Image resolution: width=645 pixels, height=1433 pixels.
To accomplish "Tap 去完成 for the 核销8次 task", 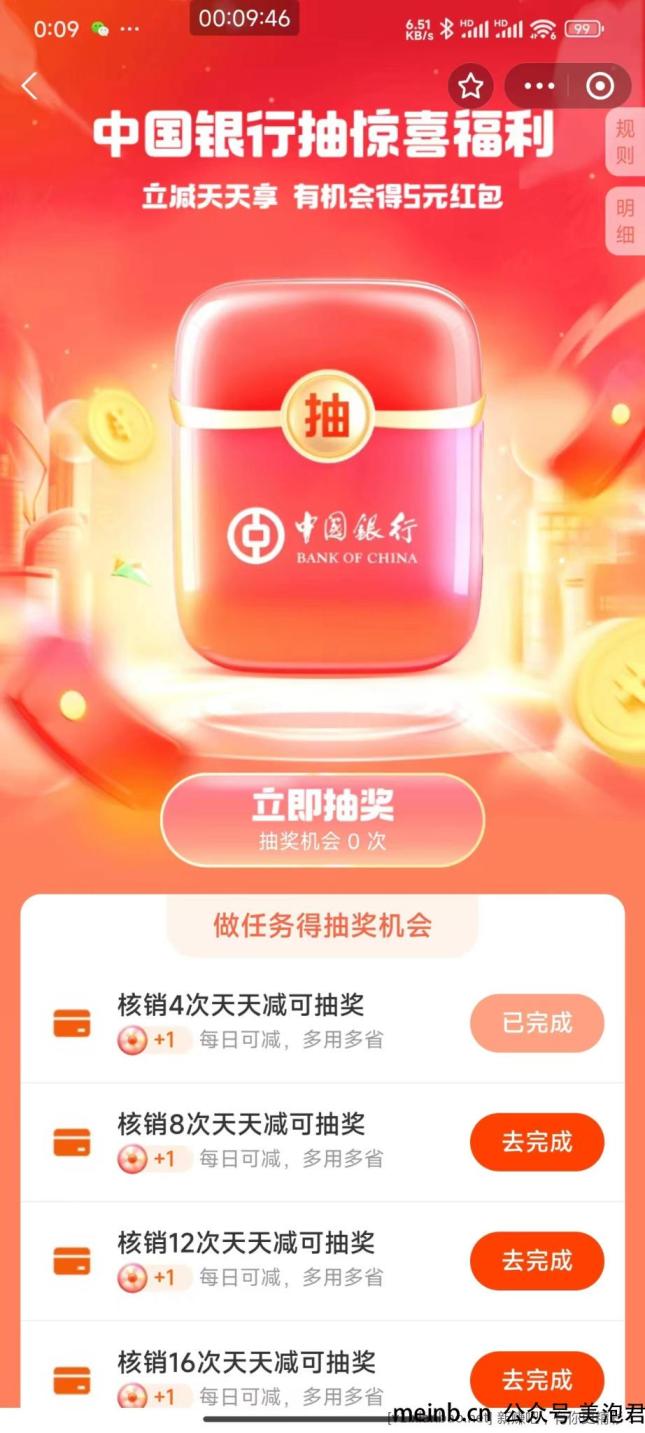I will (x=537, y=1142).
